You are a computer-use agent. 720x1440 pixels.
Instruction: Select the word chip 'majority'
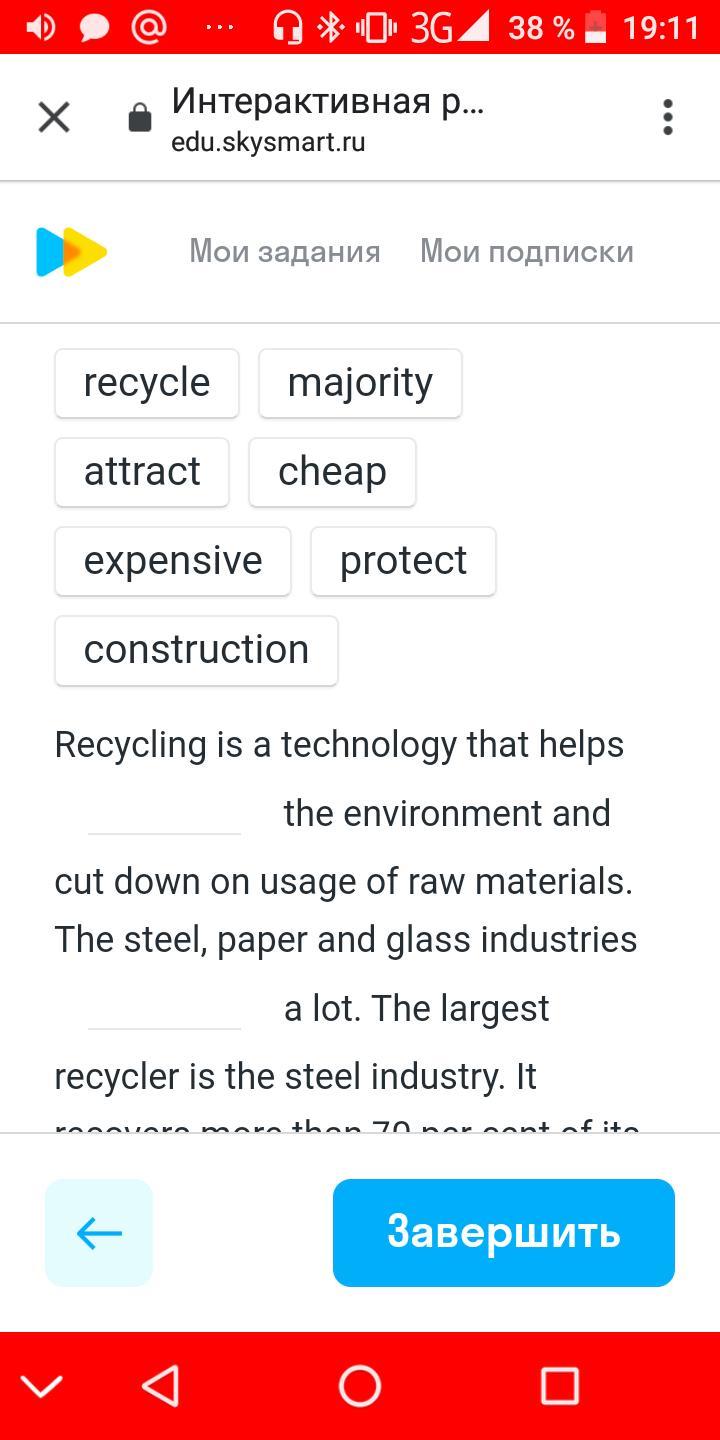click(360, 383)
